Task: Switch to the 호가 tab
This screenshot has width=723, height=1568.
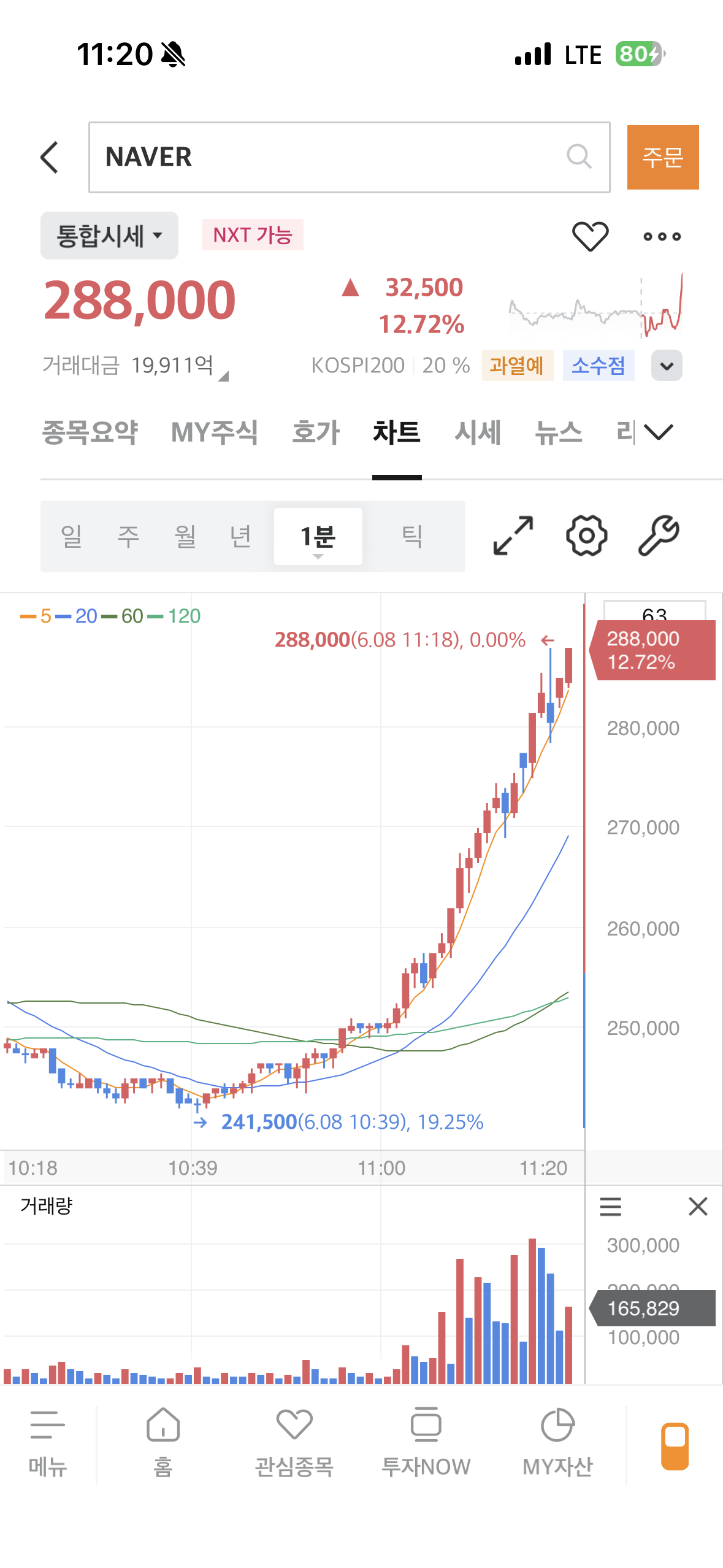Action: pos(316,432)
